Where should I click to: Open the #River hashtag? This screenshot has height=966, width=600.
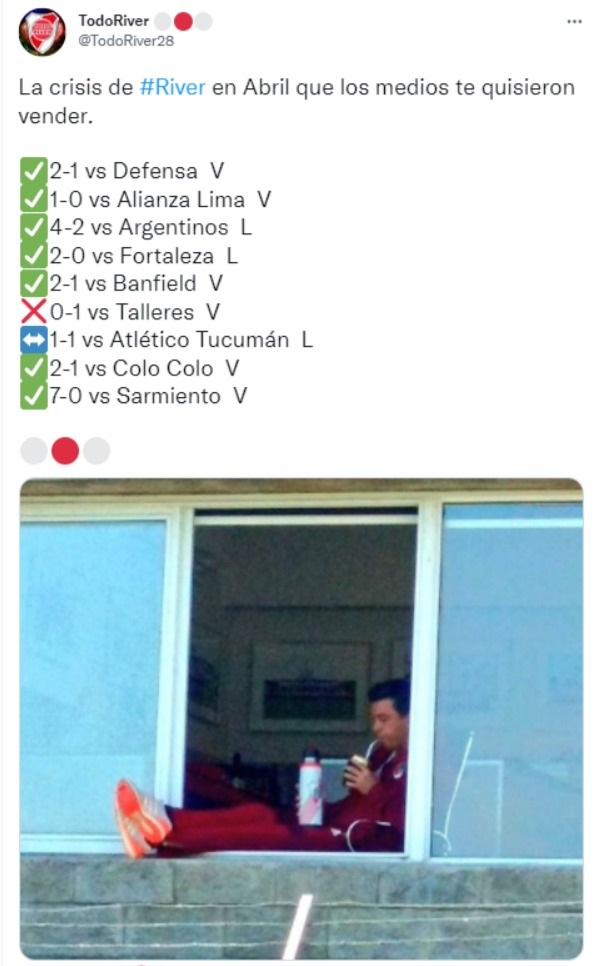point(172,87)
